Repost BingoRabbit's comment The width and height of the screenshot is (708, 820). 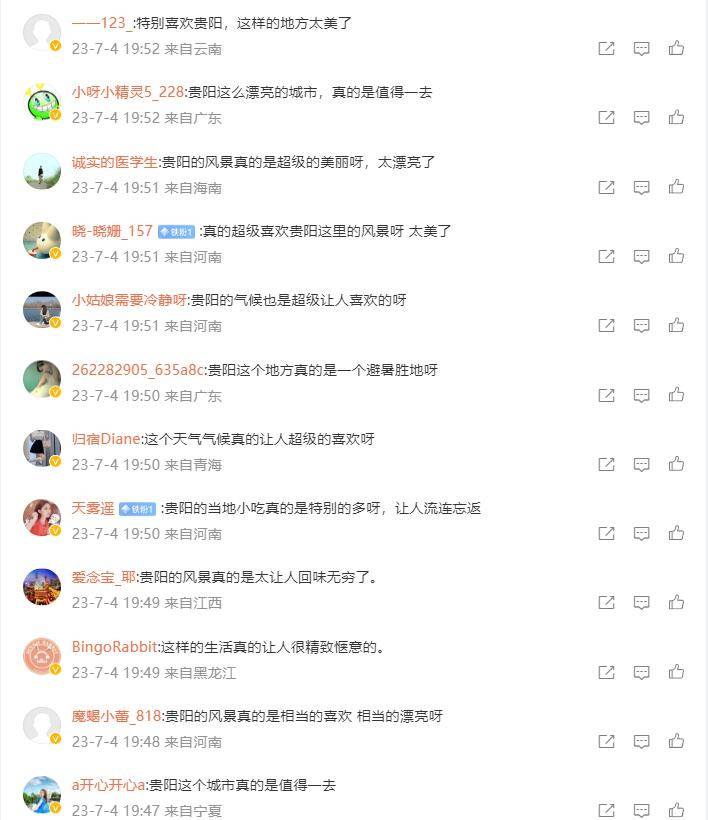(x=606, y=672)
